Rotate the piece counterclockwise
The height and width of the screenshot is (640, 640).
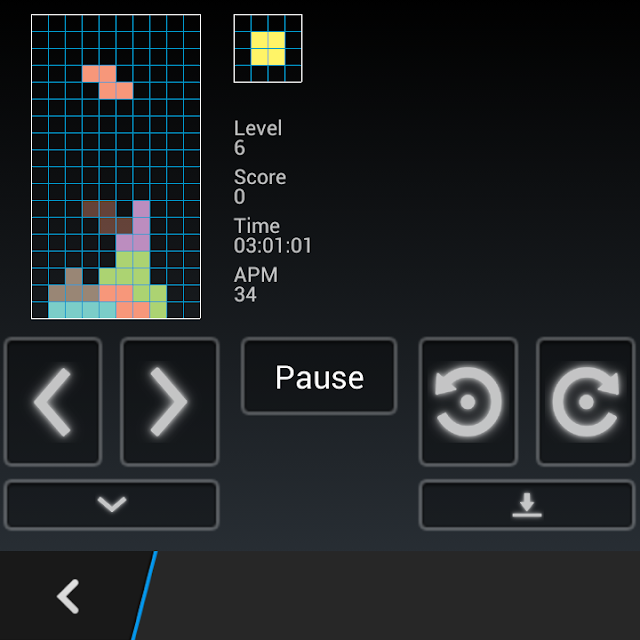468,402
